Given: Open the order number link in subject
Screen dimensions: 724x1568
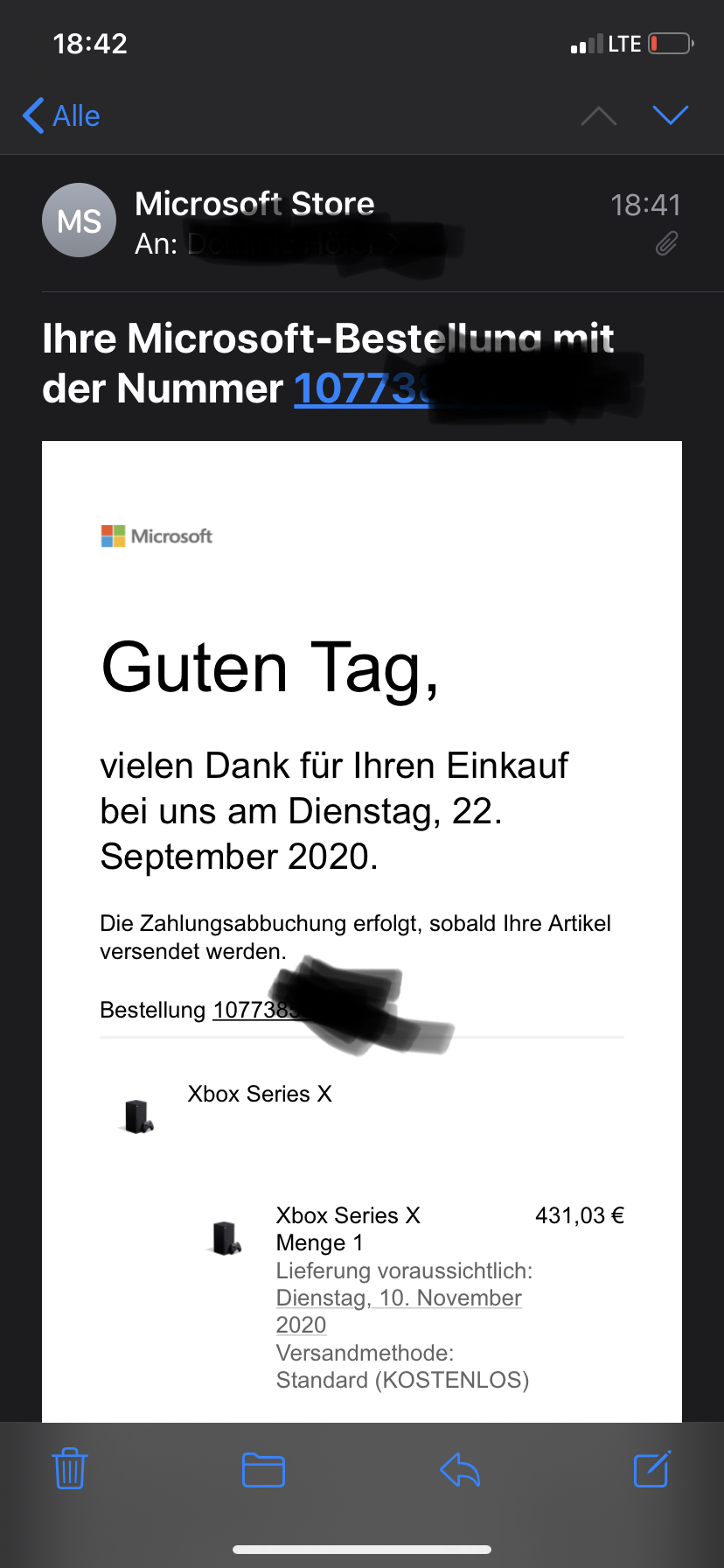Looking at the screenshot, I should tap(359, 388).
